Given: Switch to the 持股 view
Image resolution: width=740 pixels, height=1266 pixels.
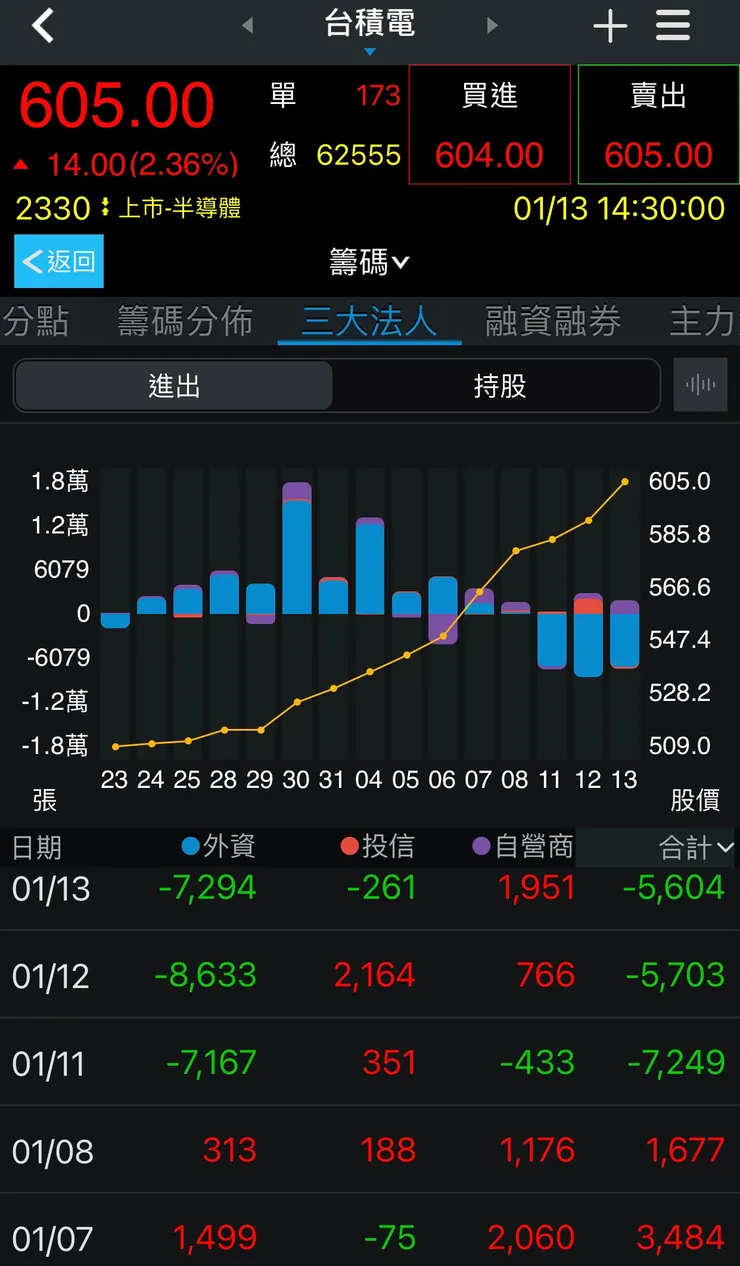Looking at the screenshot, I should point(497,385).
